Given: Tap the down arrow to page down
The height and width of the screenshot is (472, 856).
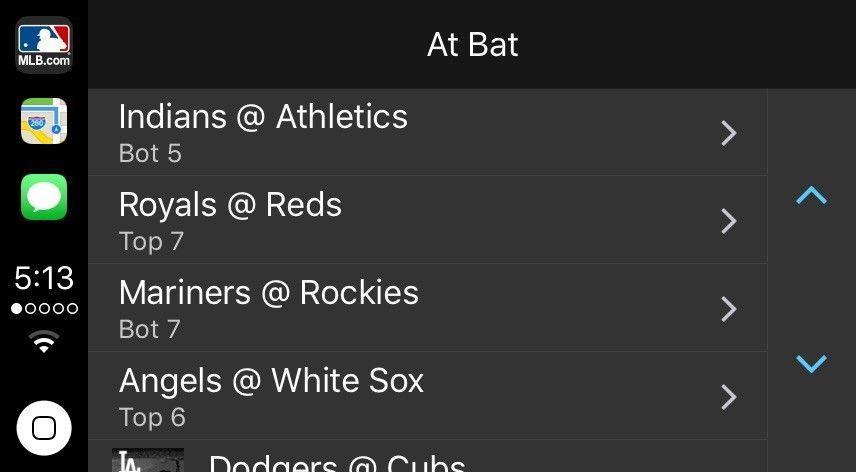Looking at the screenshot, I should coord(811,363).
